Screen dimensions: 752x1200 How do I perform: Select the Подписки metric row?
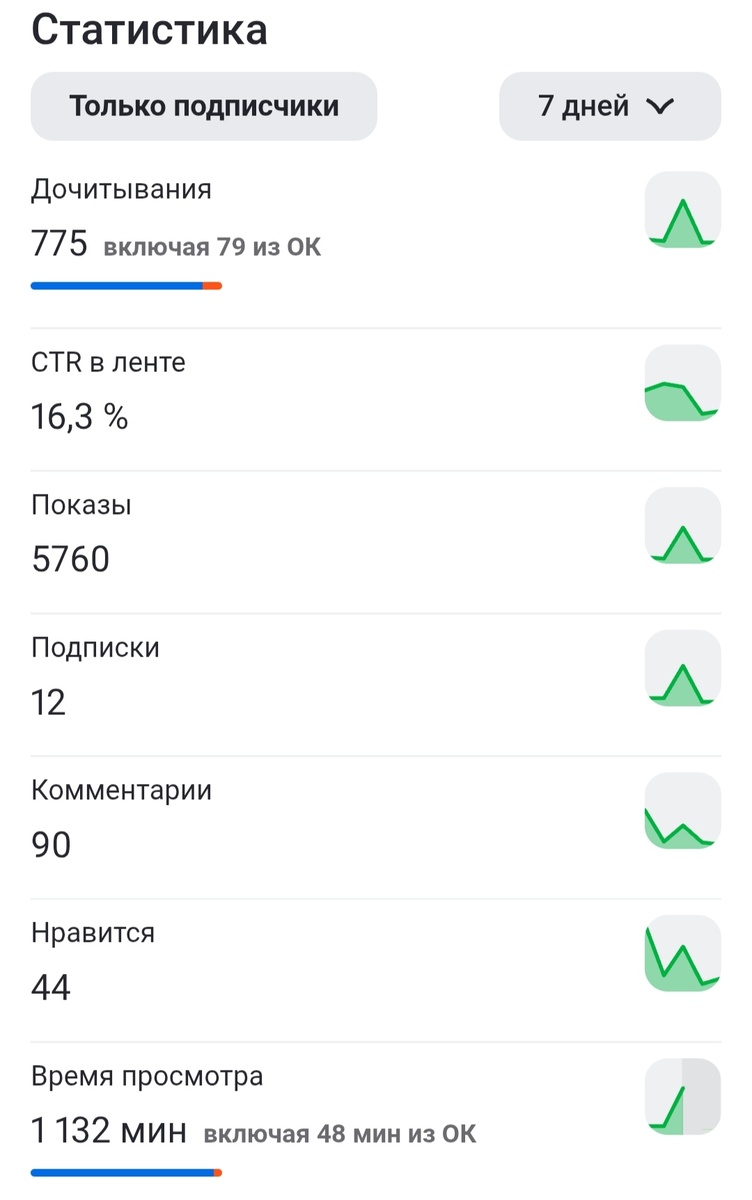tap(95, 647)
